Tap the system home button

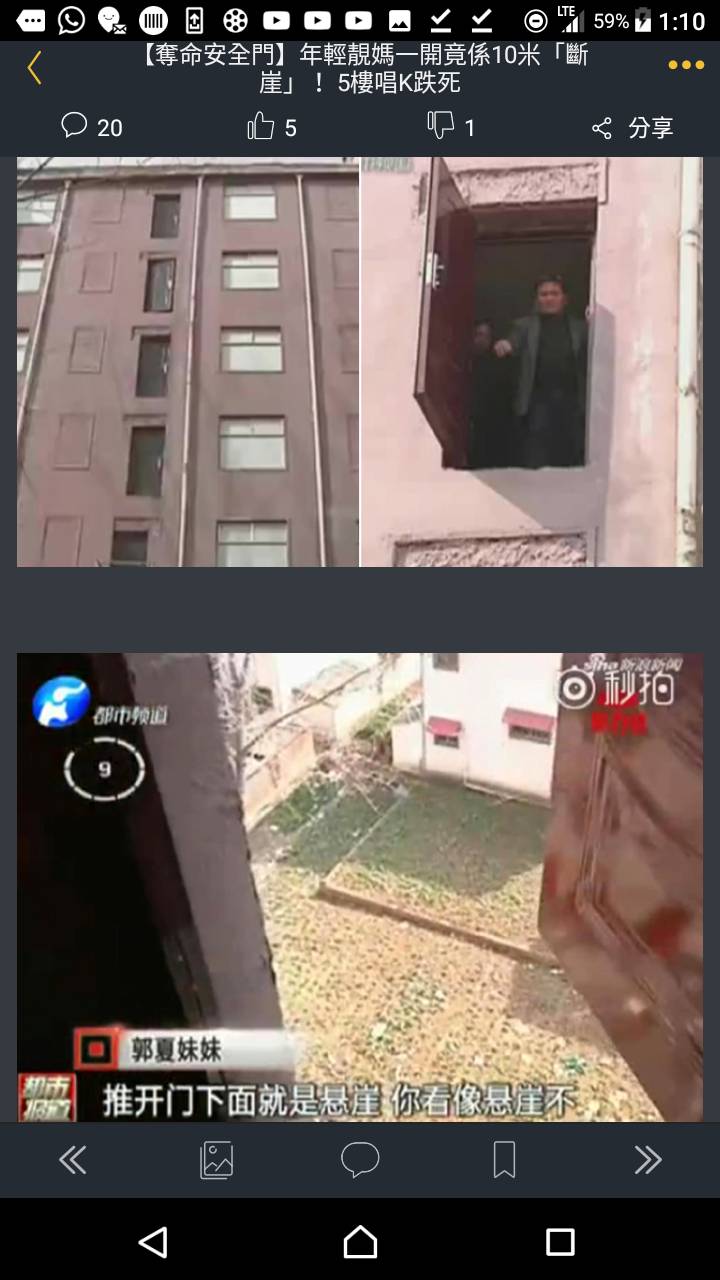(x=360, y=1242)
